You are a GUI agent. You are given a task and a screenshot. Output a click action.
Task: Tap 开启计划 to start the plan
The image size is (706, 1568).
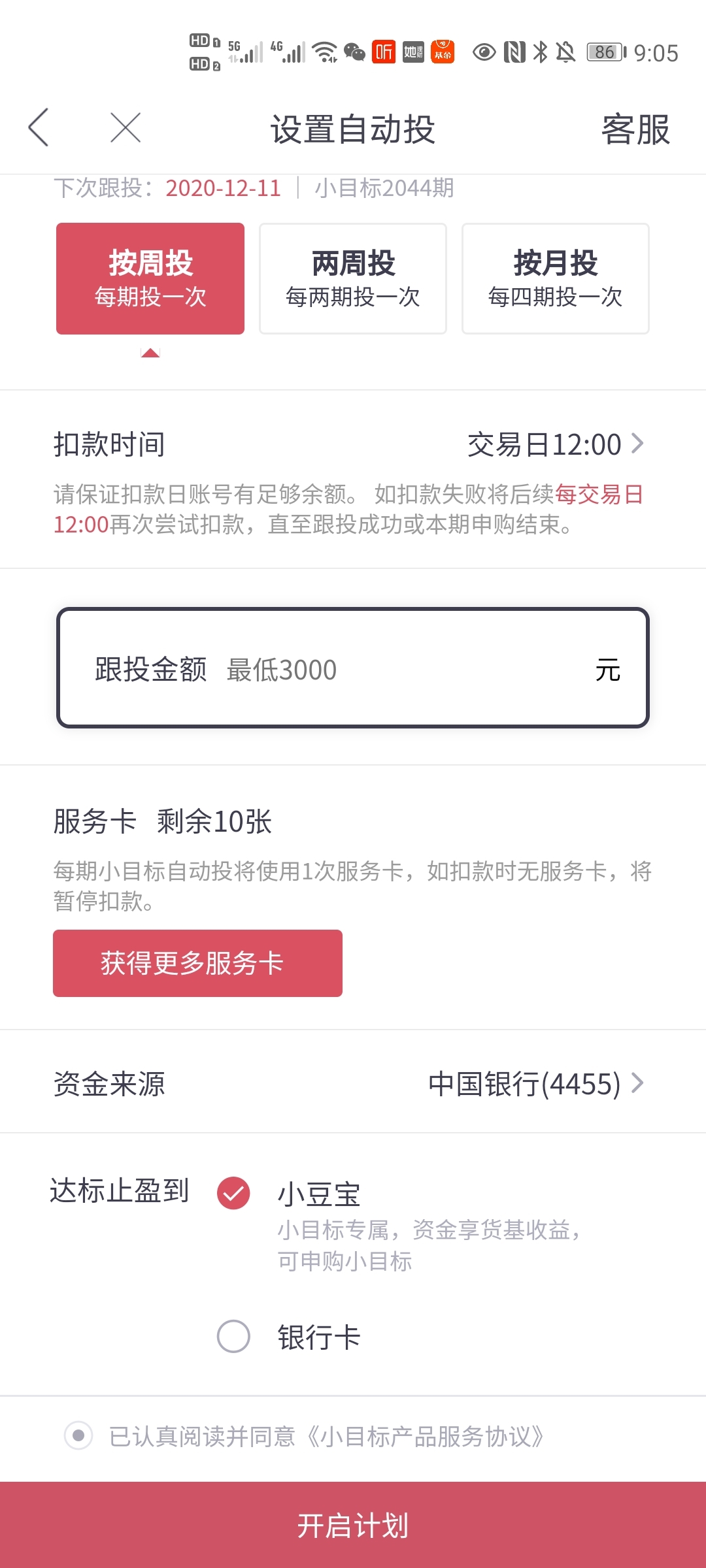click(353, 1525)
